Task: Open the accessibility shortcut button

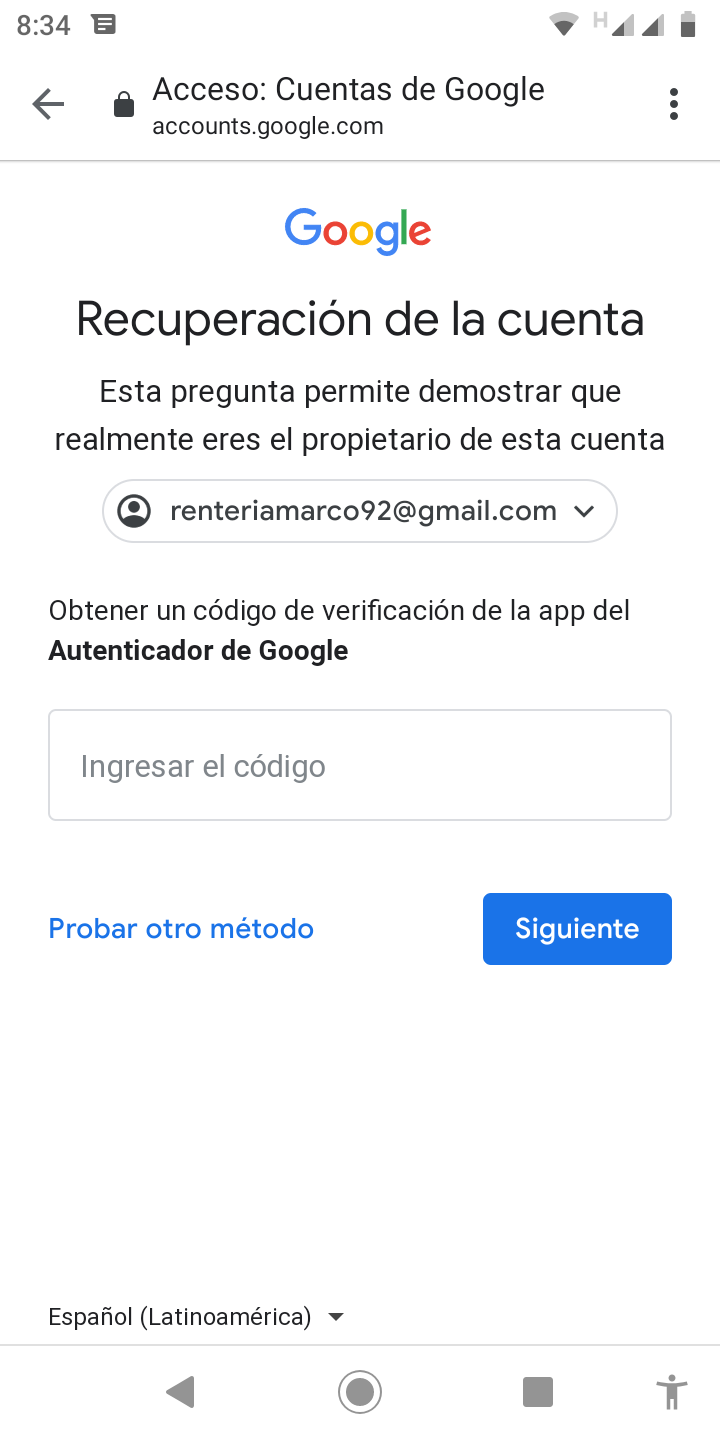Action: (x=672, y=1392)
